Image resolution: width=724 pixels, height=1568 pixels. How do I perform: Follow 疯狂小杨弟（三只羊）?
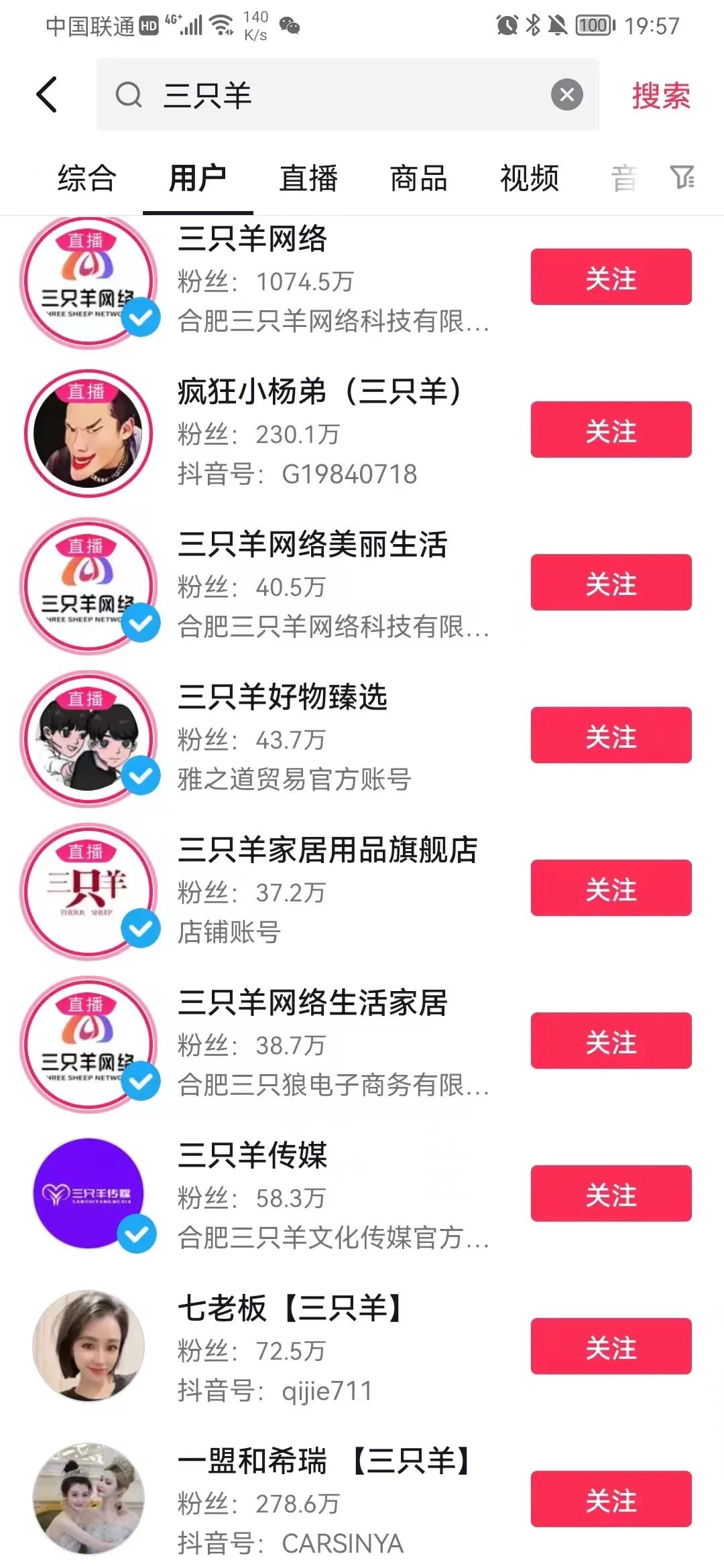[x=611, y=430]
